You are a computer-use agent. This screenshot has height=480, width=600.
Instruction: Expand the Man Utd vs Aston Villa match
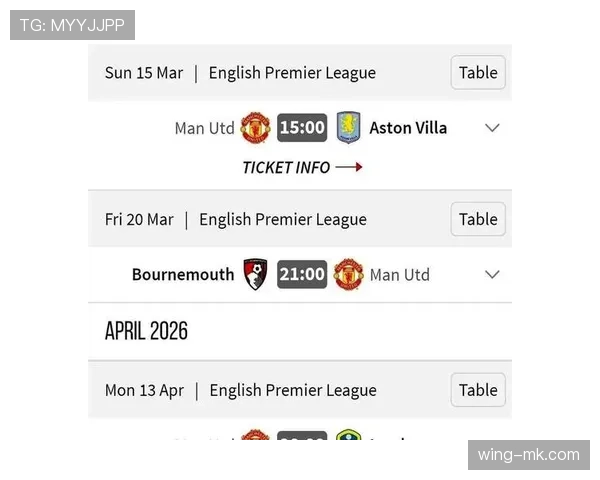pos(491,128)
